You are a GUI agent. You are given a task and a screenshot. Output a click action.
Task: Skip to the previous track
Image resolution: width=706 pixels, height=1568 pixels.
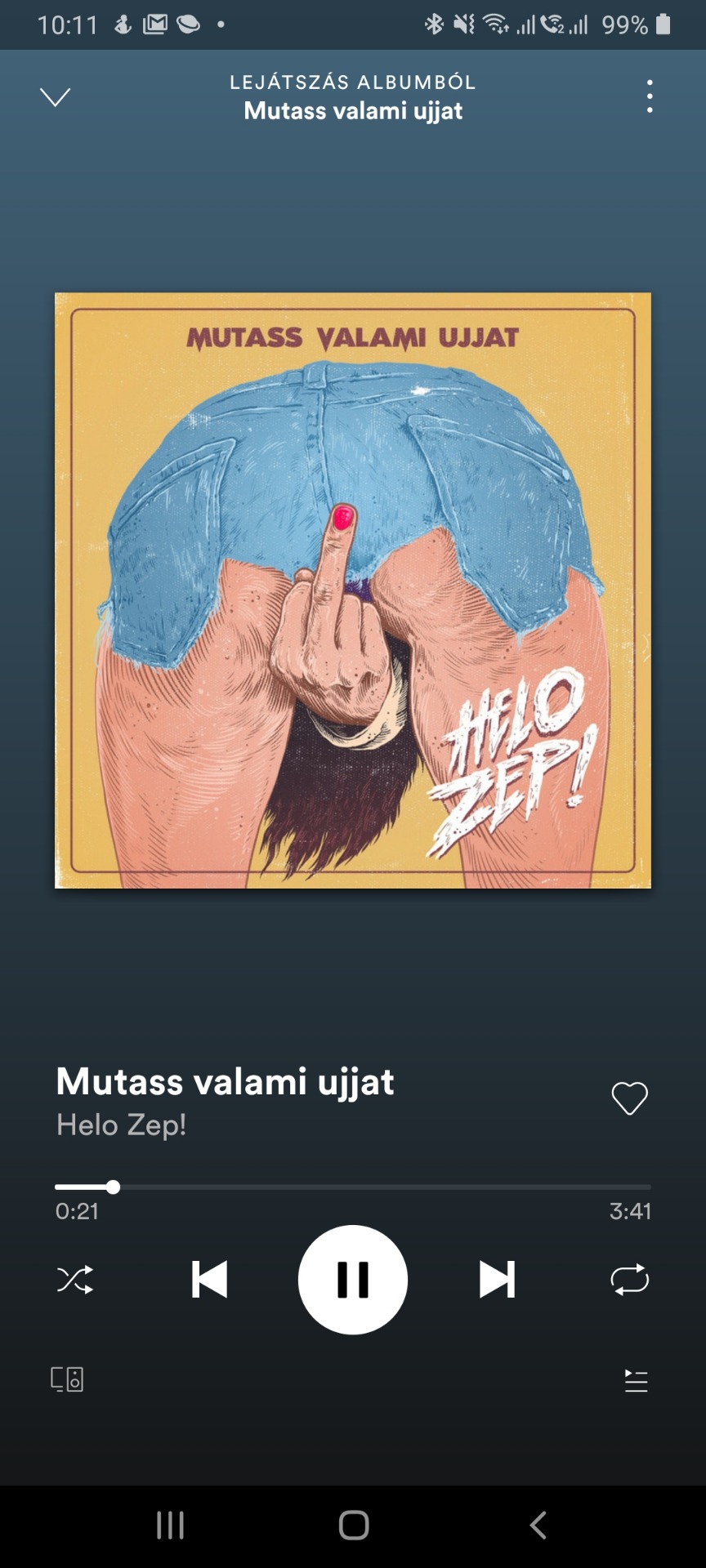point(209,1280)
